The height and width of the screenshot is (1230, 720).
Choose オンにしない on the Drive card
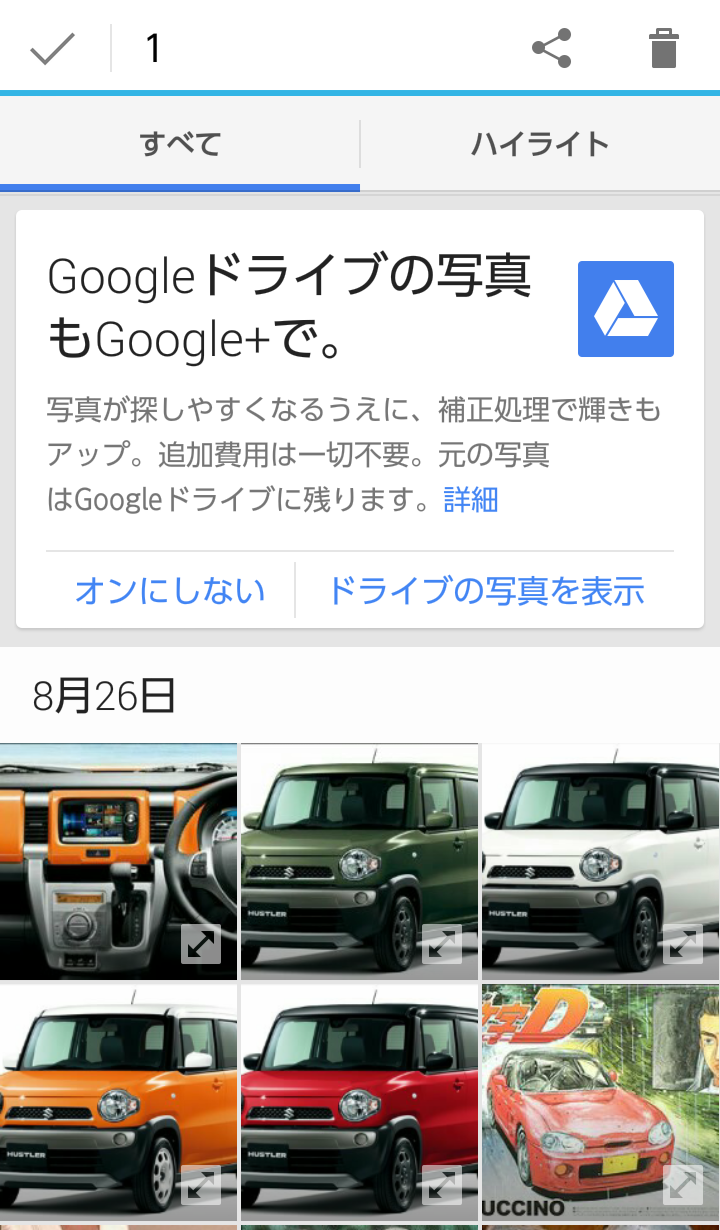click(x=170, y=591)
